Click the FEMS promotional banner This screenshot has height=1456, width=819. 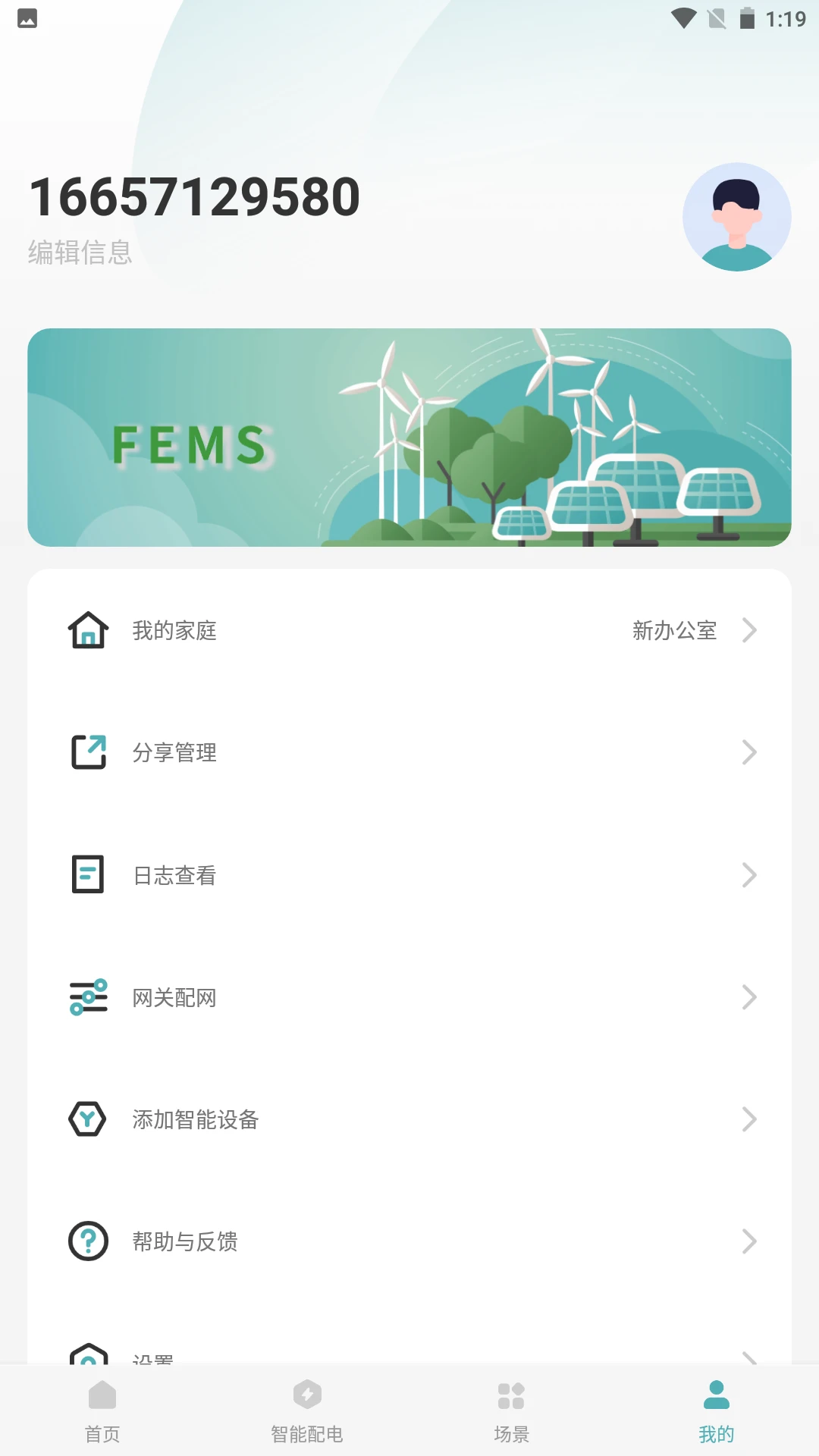[x=409, y=438]
